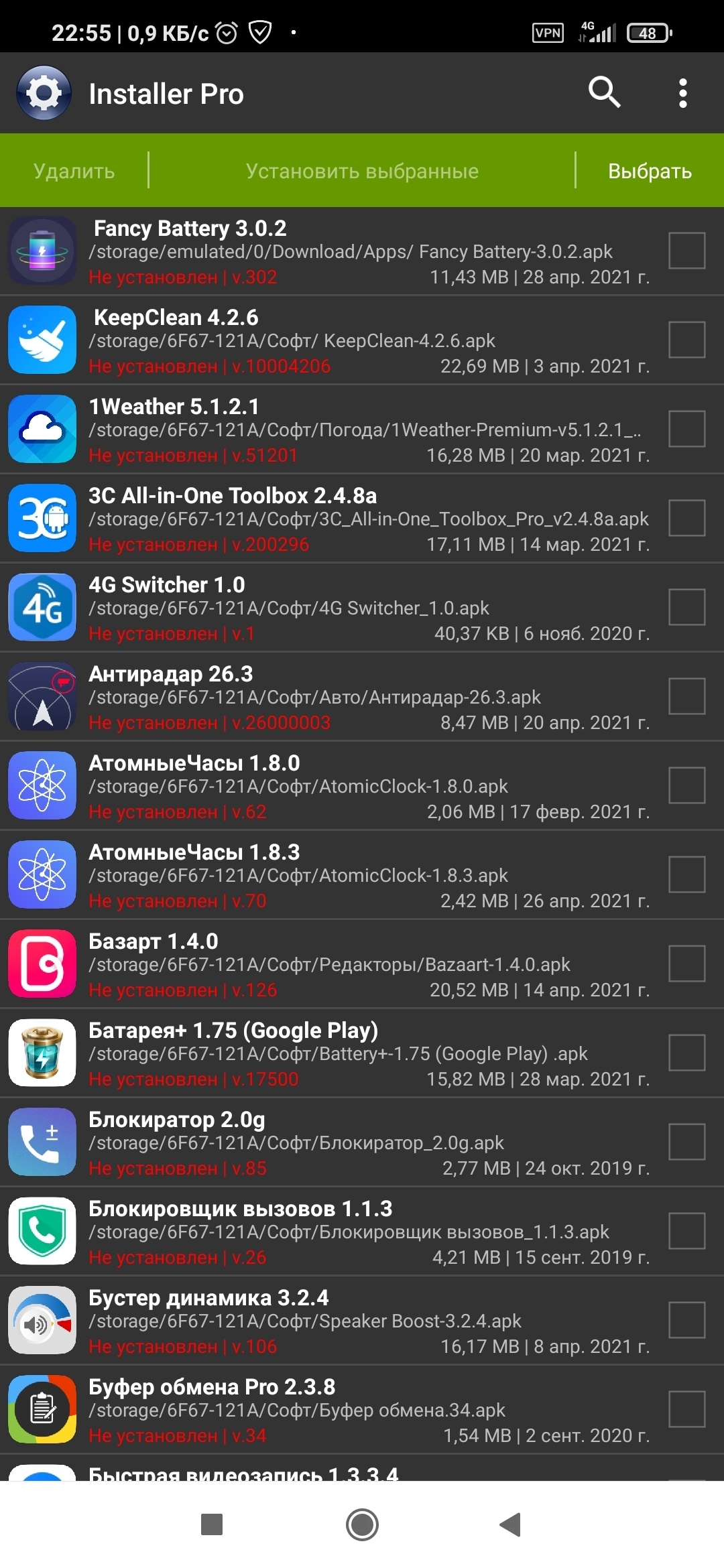
Task: Open Батарея+ 1.75 (Google Play) row
Action: coord(362,1053)
